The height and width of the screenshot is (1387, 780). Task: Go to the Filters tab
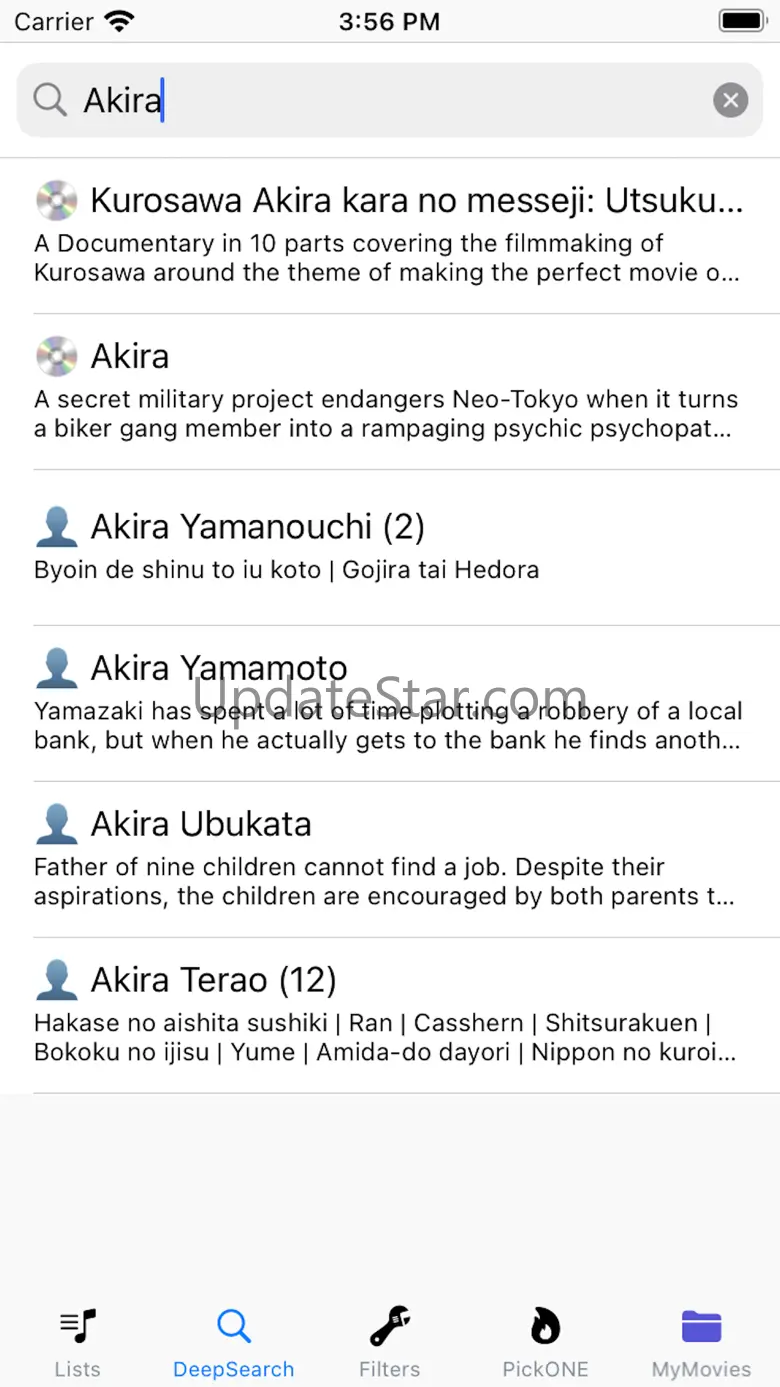390,1343
